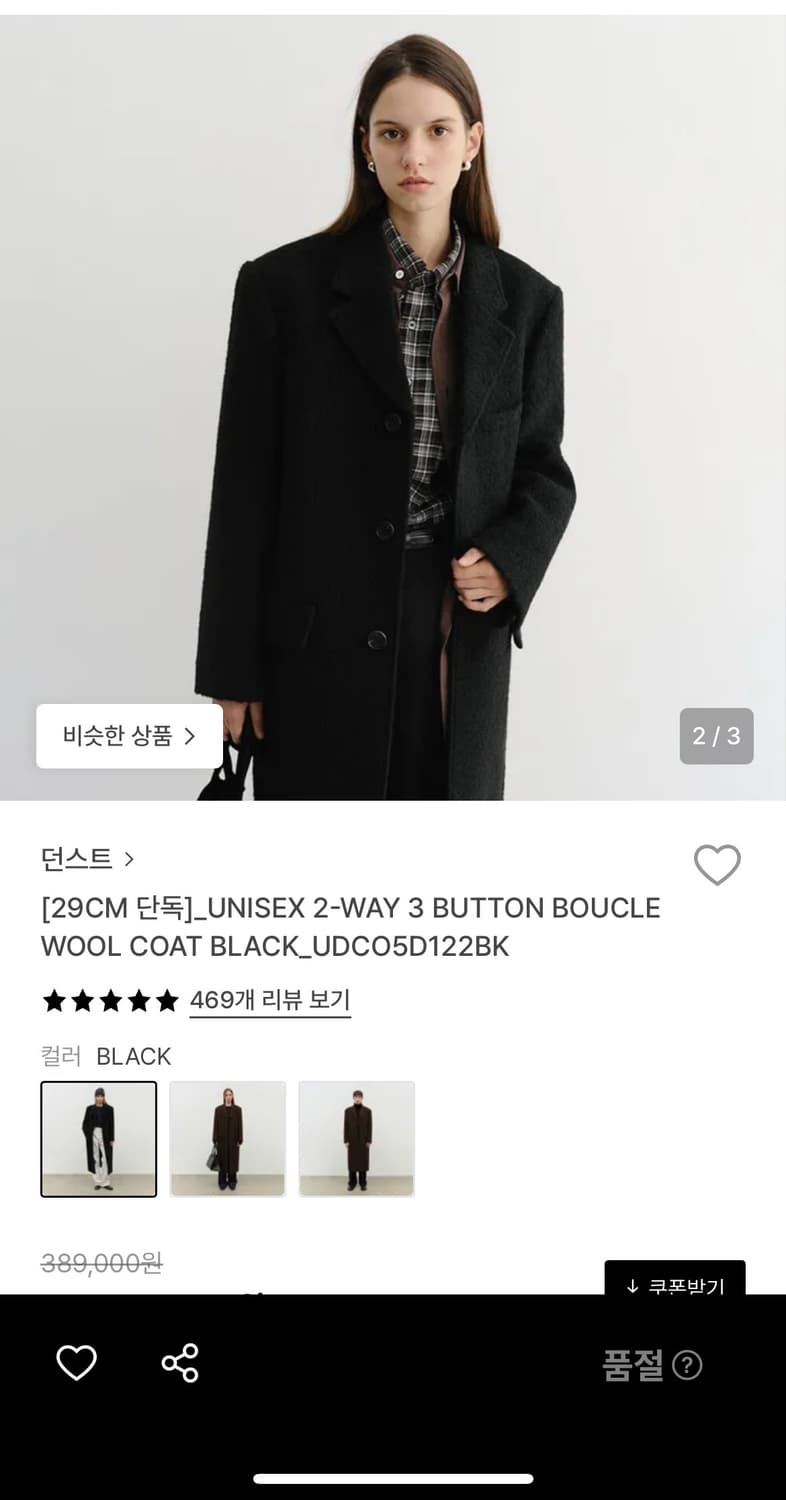Viewport: 786px width, 1500px height.
Task: Select the first BLACK color thumbnail
Action: [97, 1139]
